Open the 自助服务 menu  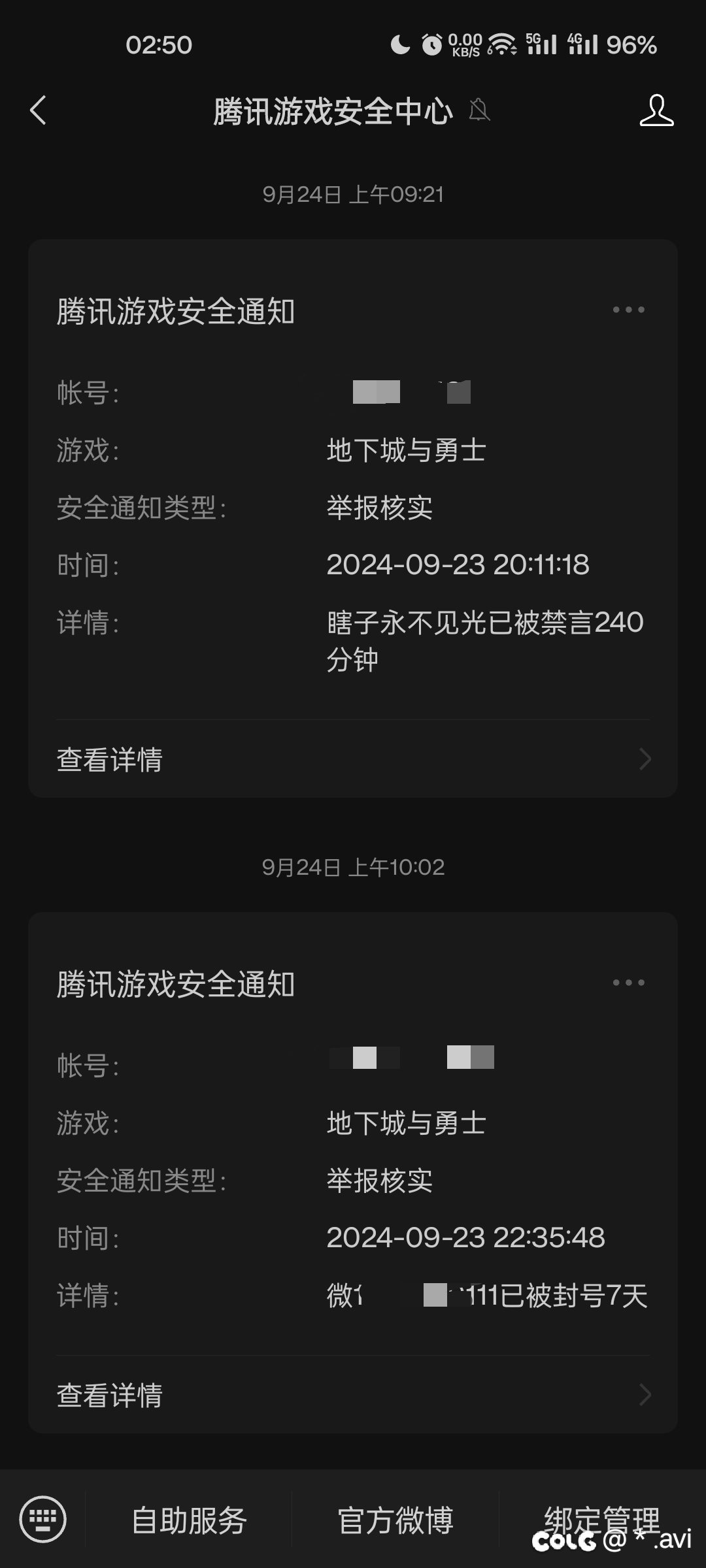pyautogui.click(x=189, y=1520)
